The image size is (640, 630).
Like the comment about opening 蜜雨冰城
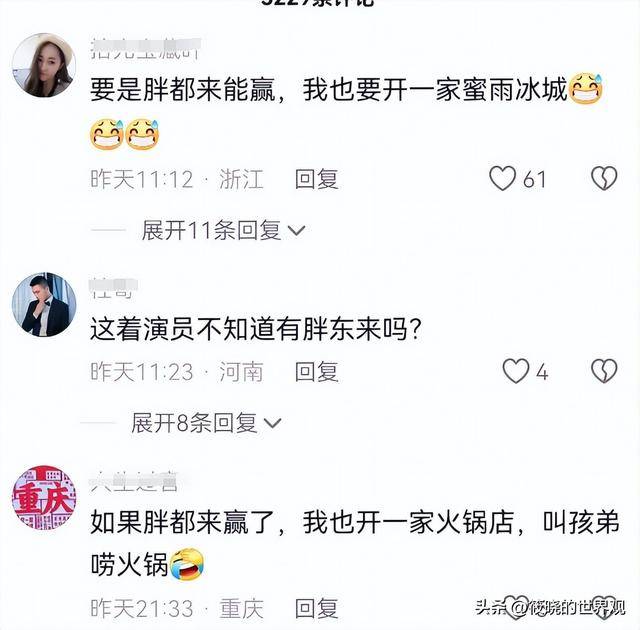(x=502, y=179)
